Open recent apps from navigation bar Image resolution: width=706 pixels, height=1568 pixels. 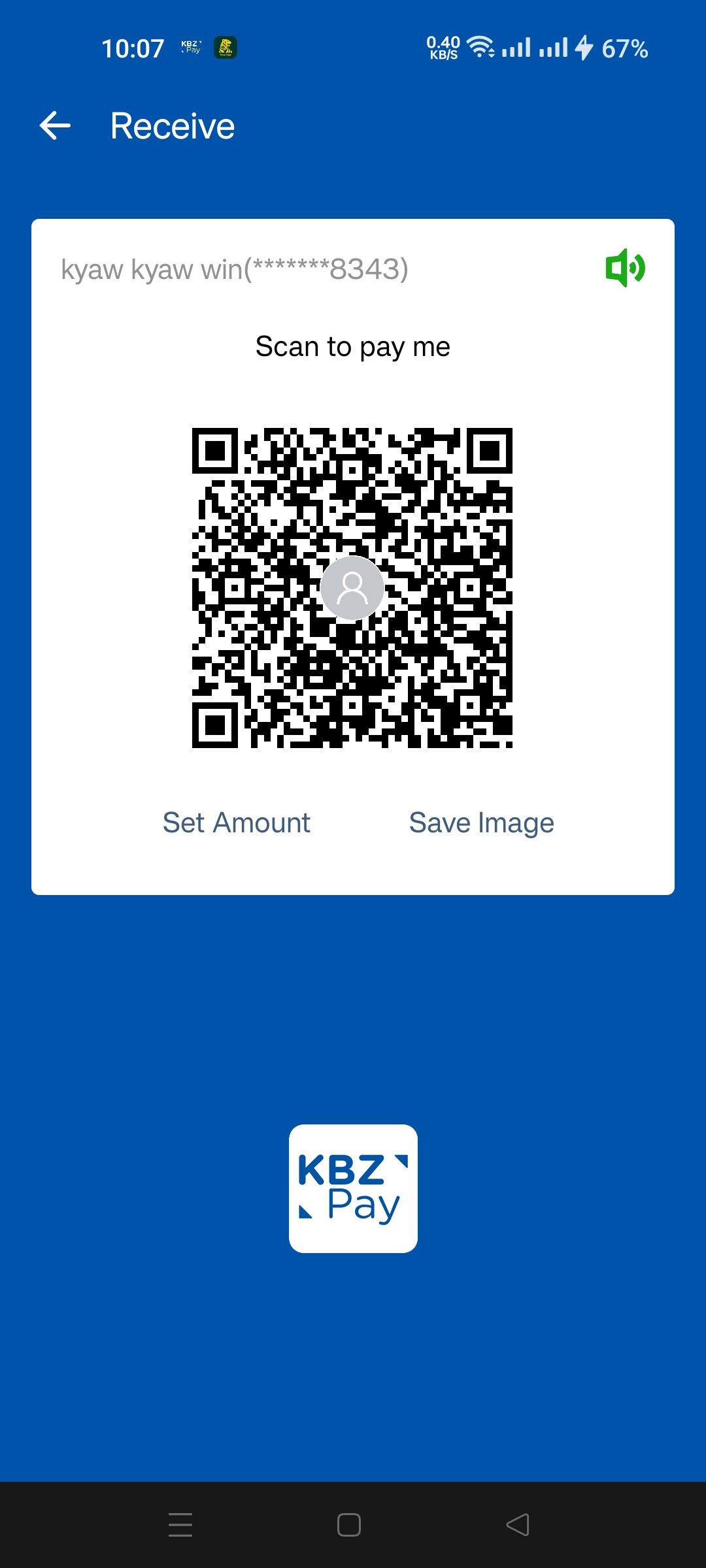pyautogui.click(x=180, y=1525)
